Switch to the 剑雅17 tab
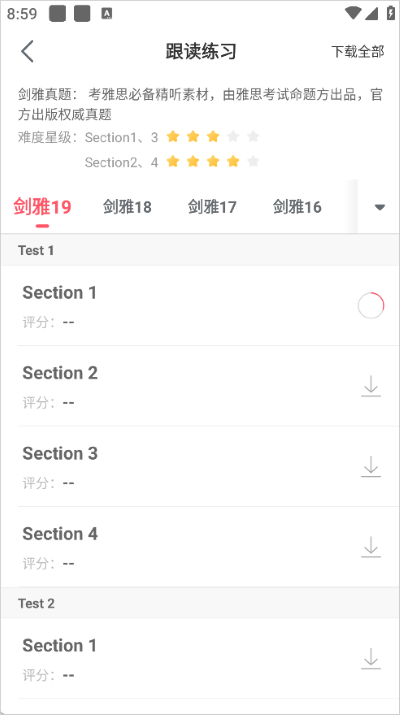Viewport: 400px width, 715px height. 212,207
